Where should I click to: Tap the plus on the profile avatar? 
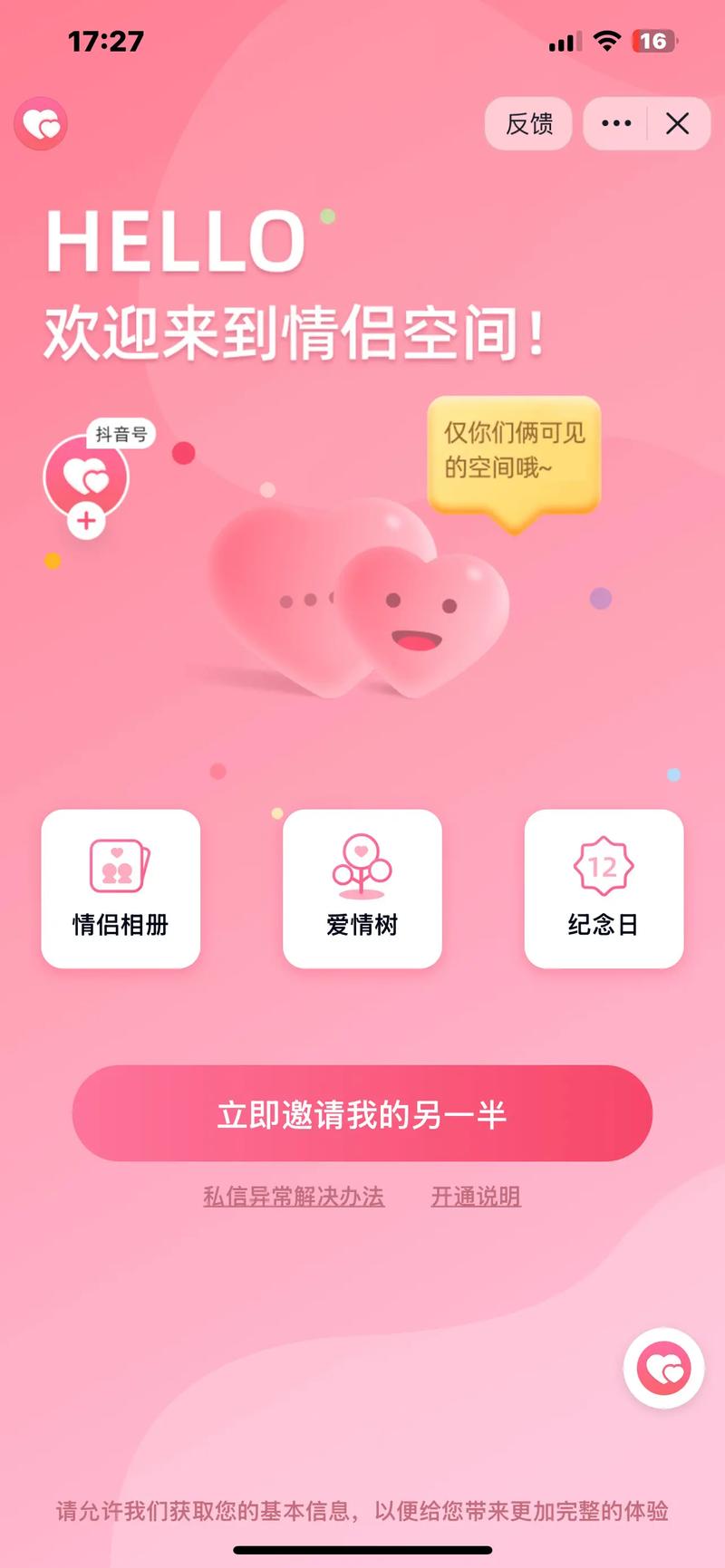84,521
